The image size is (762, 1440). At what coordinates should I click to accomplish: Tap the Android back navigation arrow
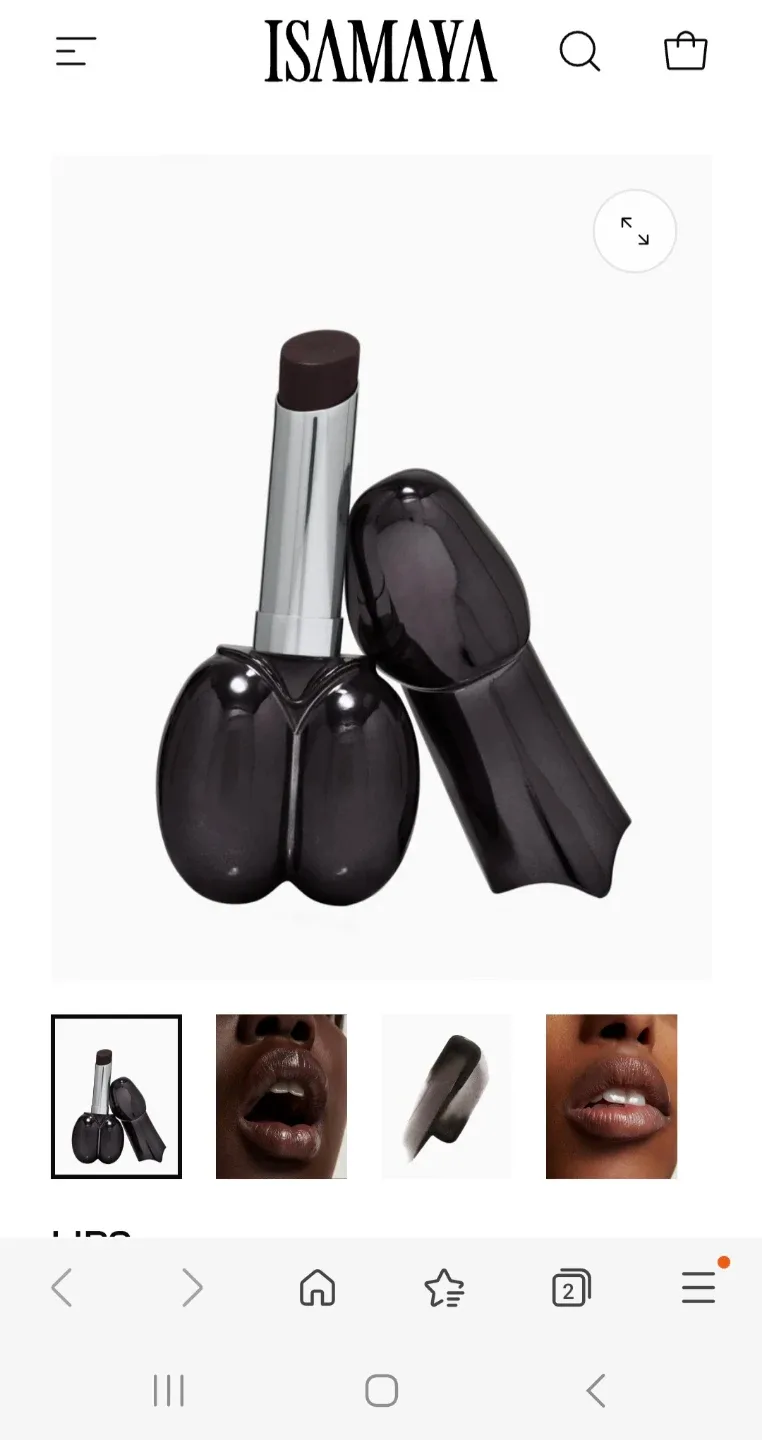(x=594, y=1389)
